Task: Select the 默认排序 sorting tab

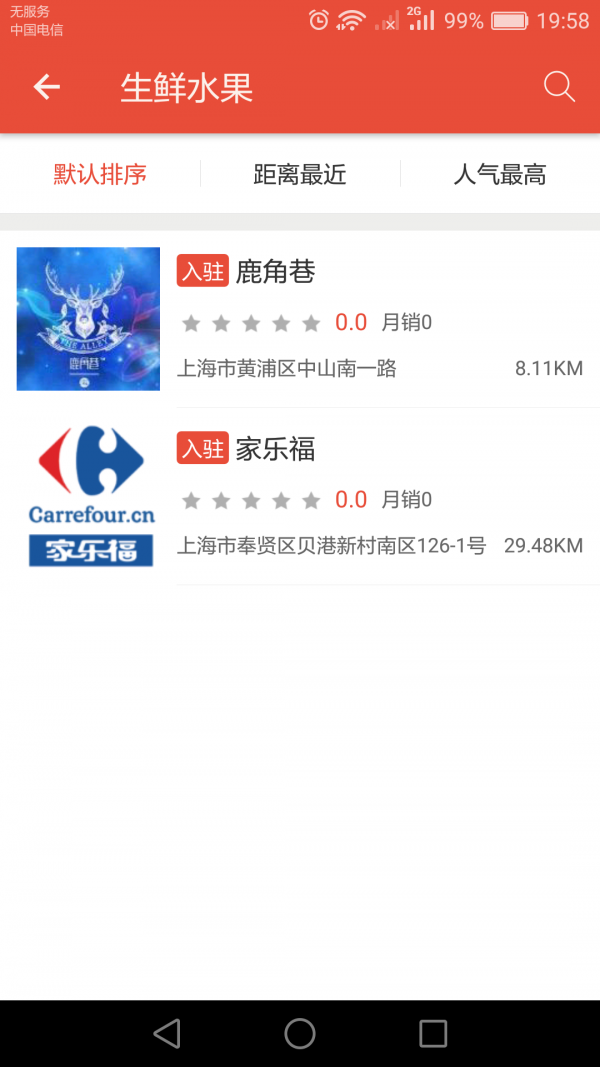Action: [100, 175]
